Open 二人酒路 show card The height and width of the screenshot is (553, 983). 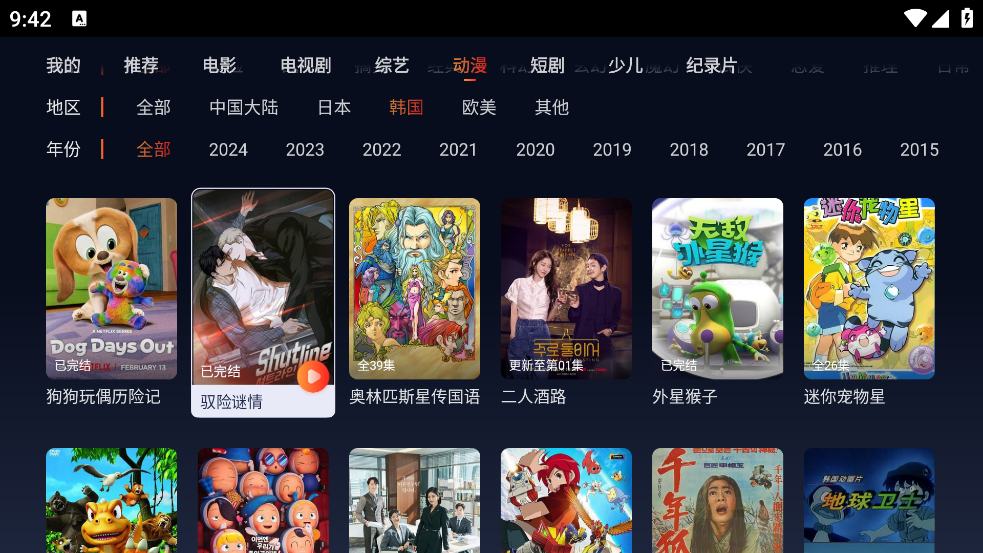566,288
